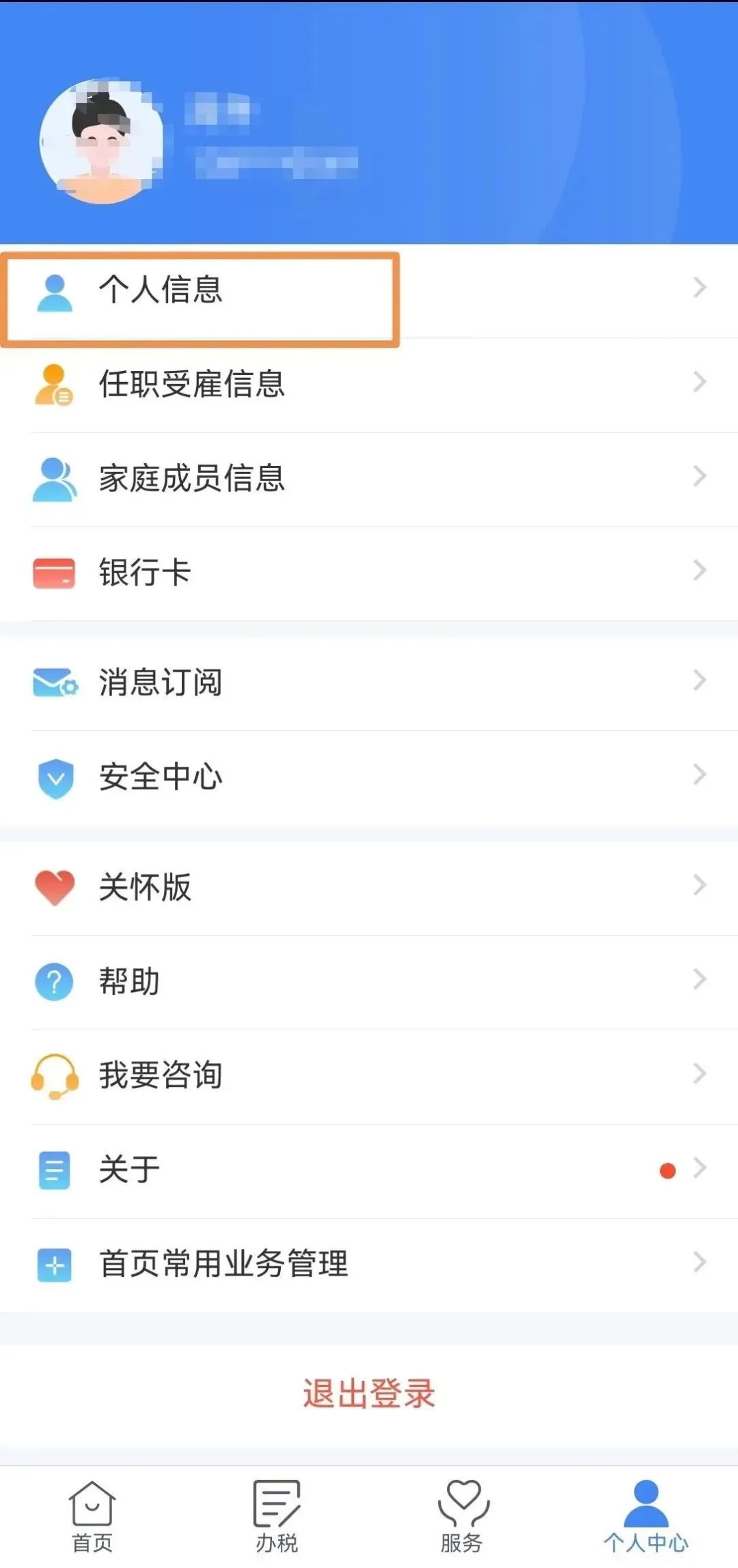Switch to the 服务 tab
Viewport: 738px width, 1568px height.
(461, 1515)
